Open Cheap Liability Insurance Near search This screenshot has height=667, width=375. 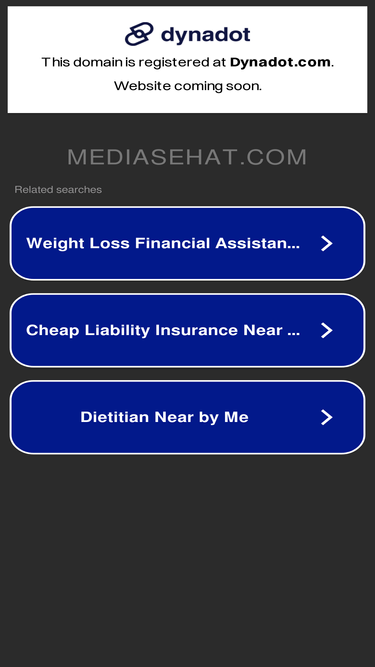pyautogui.click(x=188, y=330)
